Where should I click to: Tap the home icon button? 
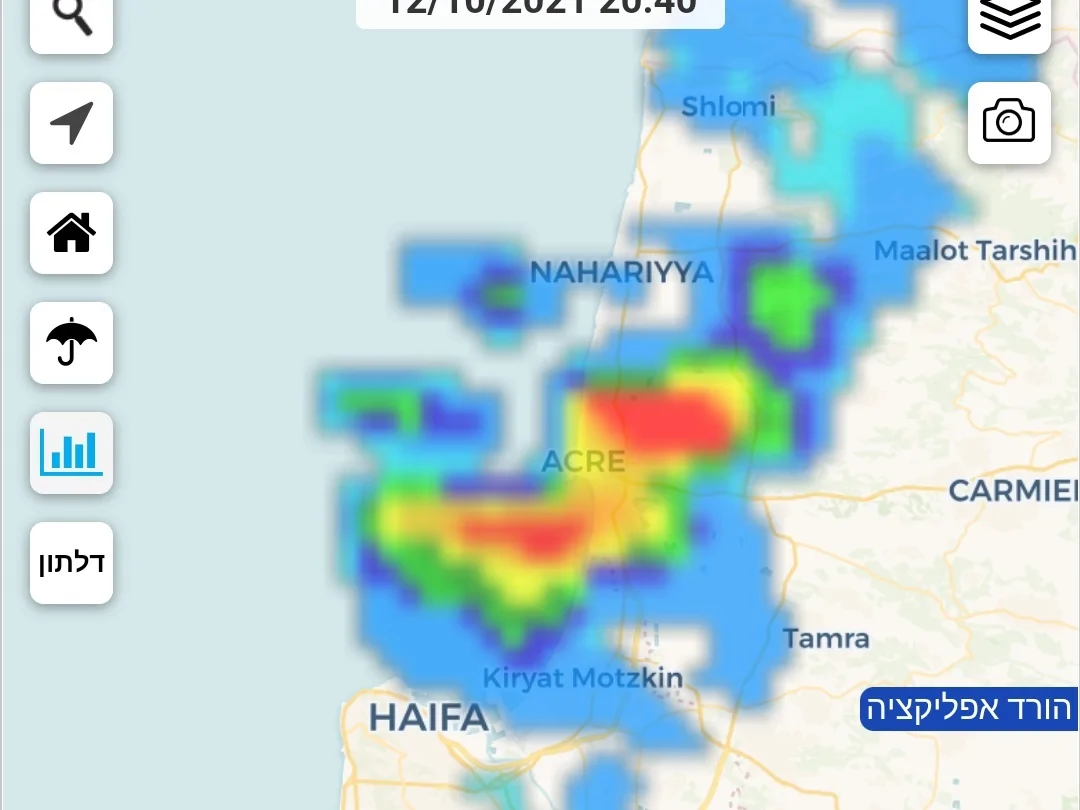(x=71, y=233)
